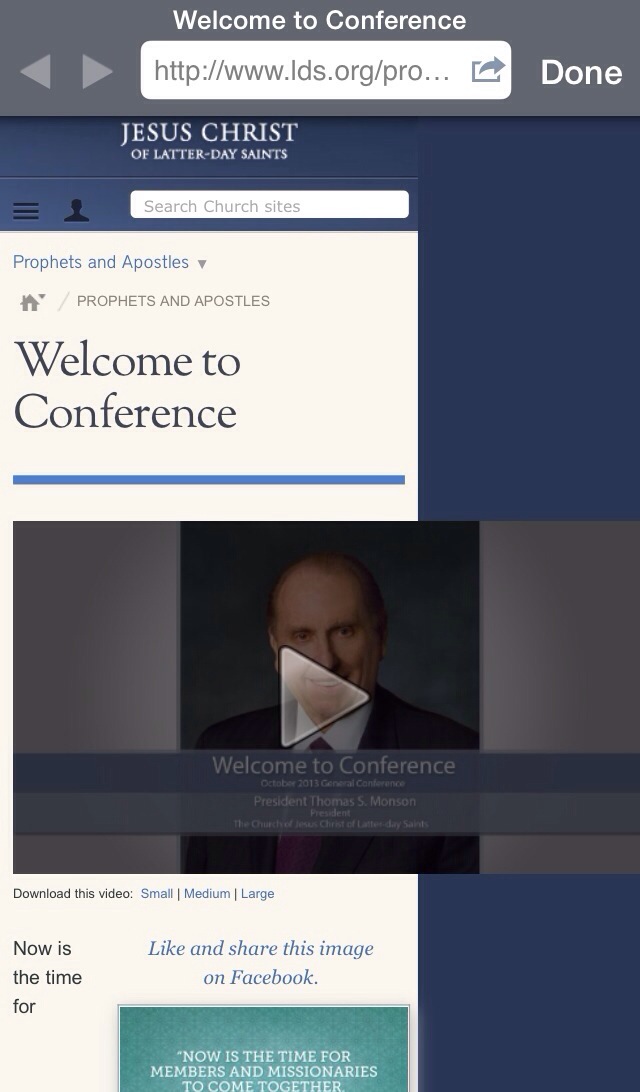Open the share icon in URL bar
The width and height of the screenshot is (640, 1092).
pos(487,70)
